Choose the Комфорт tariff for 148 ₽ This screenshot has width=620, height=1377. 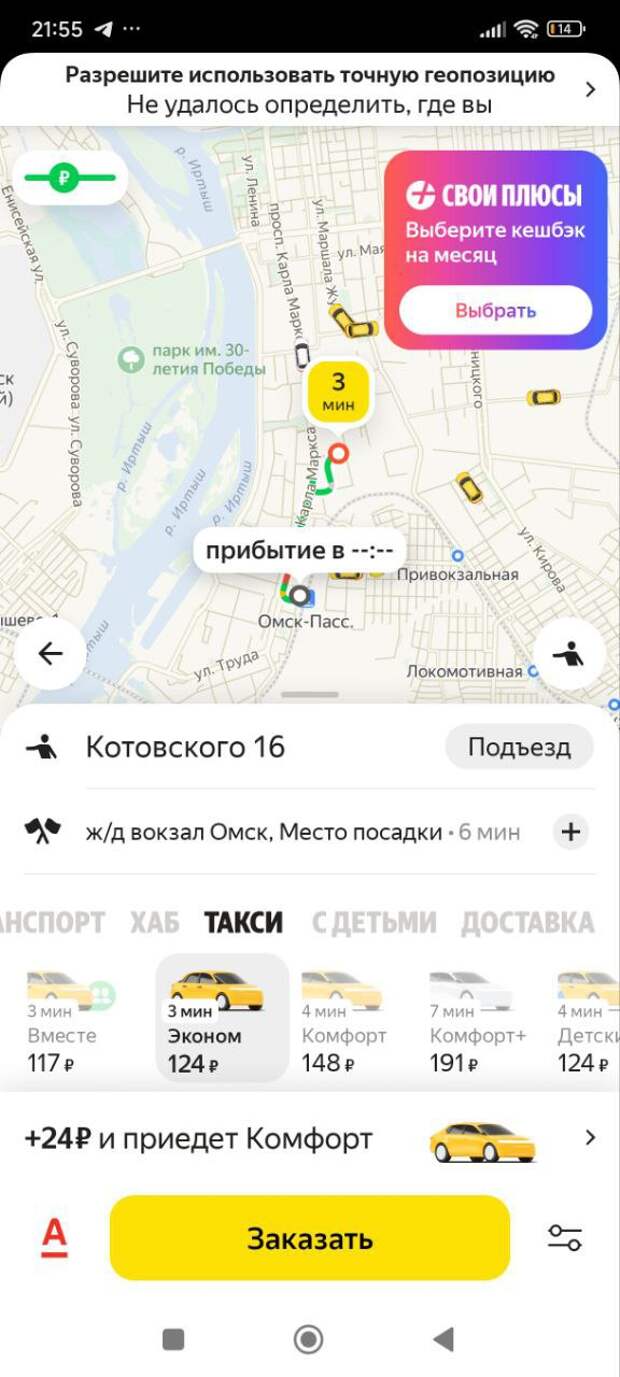343,1018
